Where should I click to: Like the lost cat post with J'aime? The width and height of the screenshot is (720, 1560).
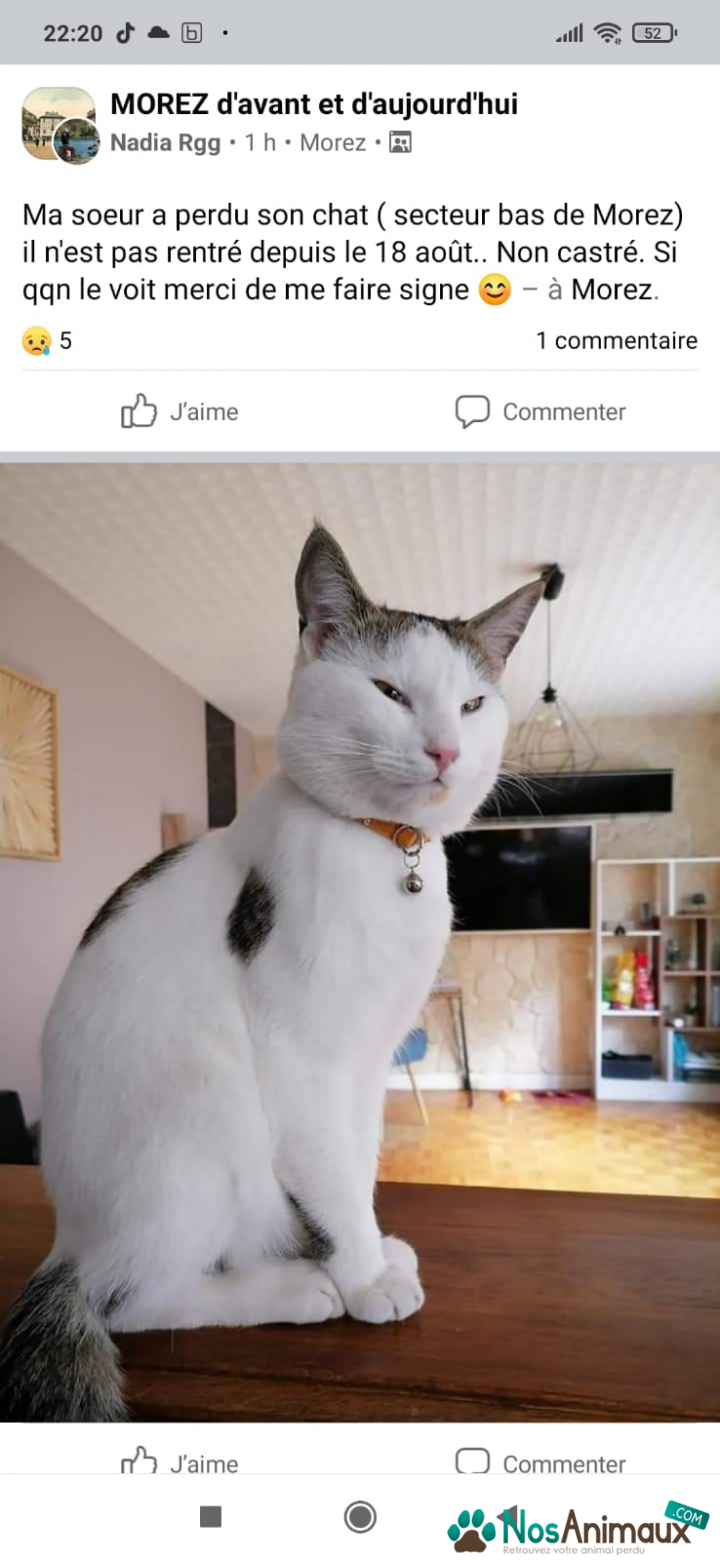coord(180,411)
